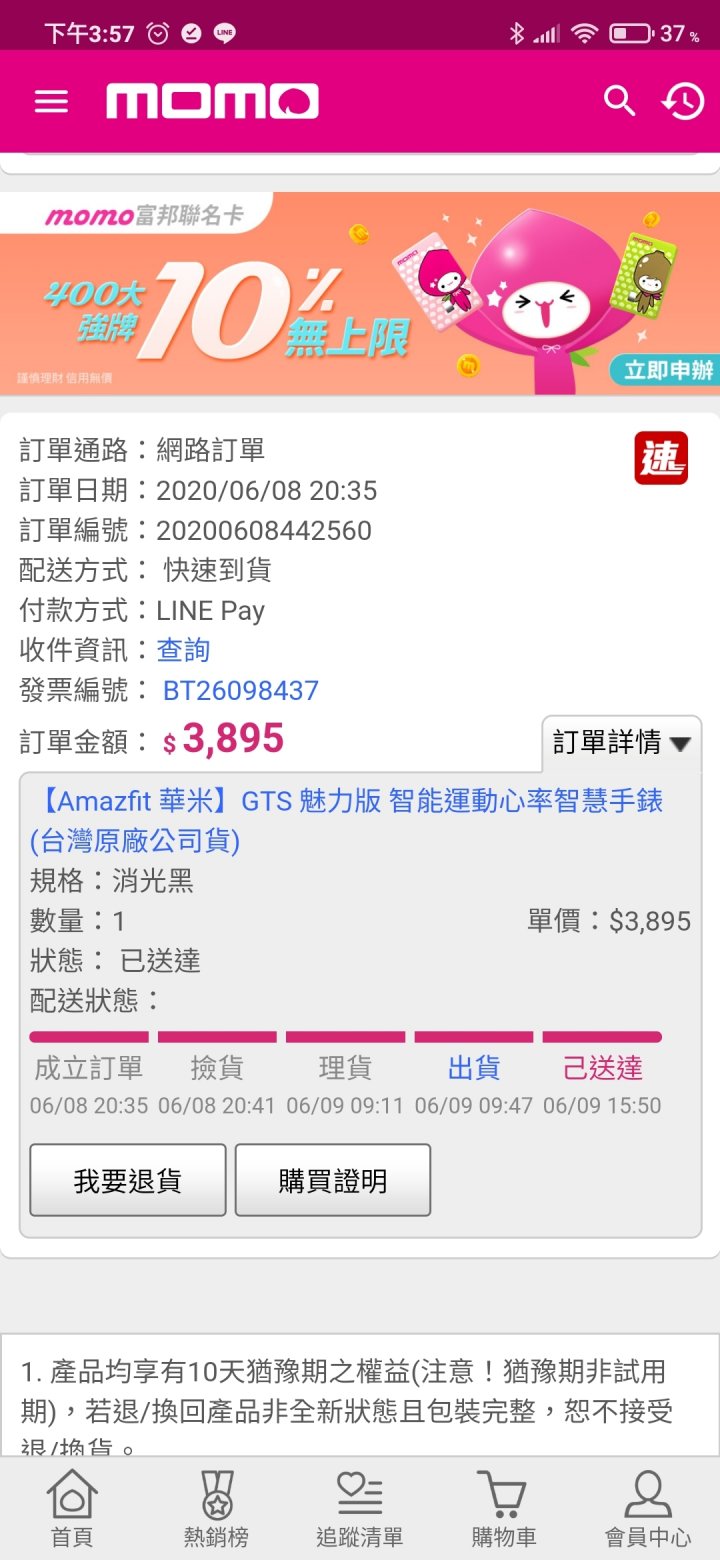
Task: Switch to the 會員中心 tab
Action: tap(648, 1509)
